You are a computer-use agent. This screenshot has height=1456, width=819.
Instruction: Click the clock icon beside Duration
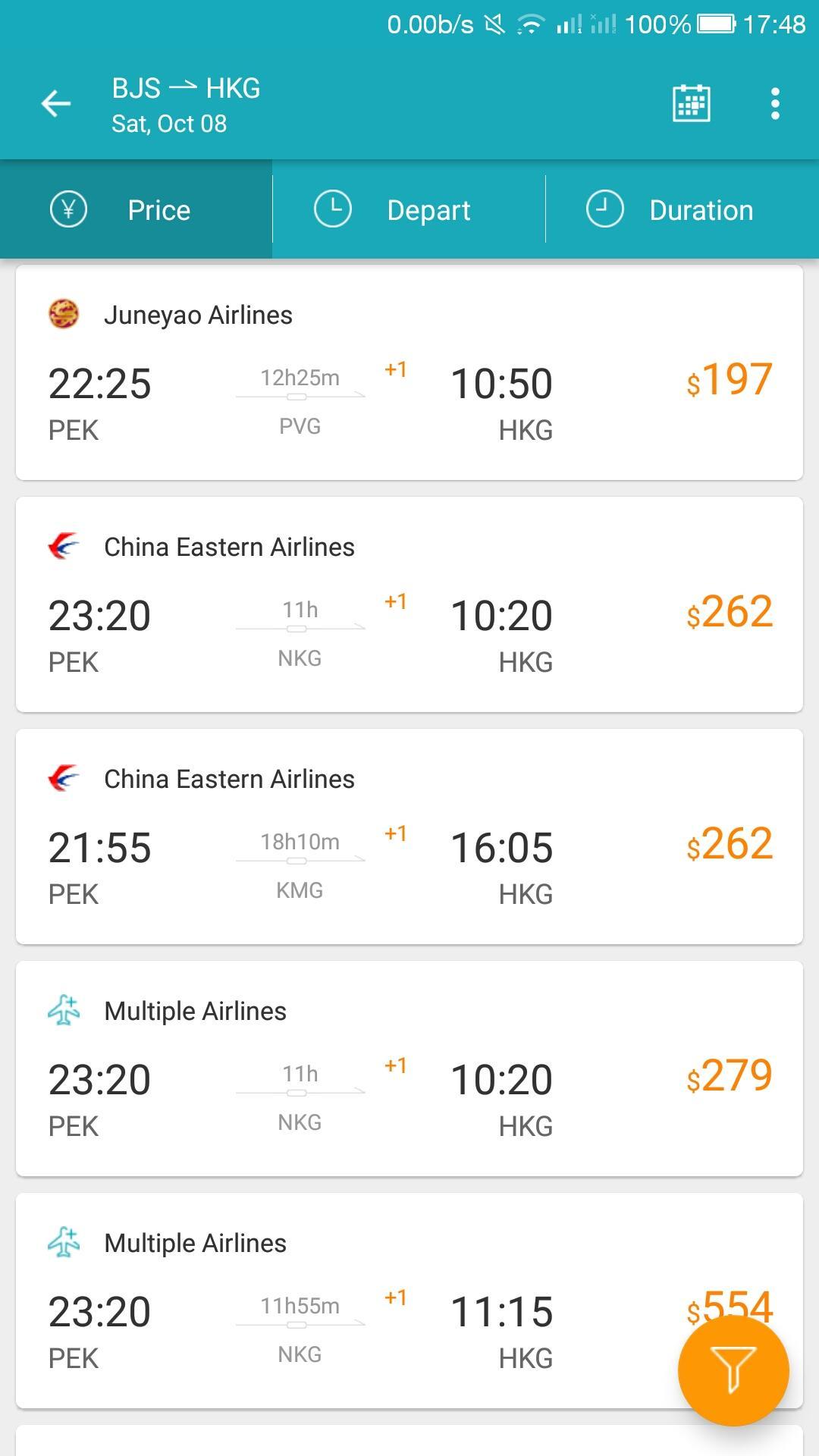pos(604,209)
